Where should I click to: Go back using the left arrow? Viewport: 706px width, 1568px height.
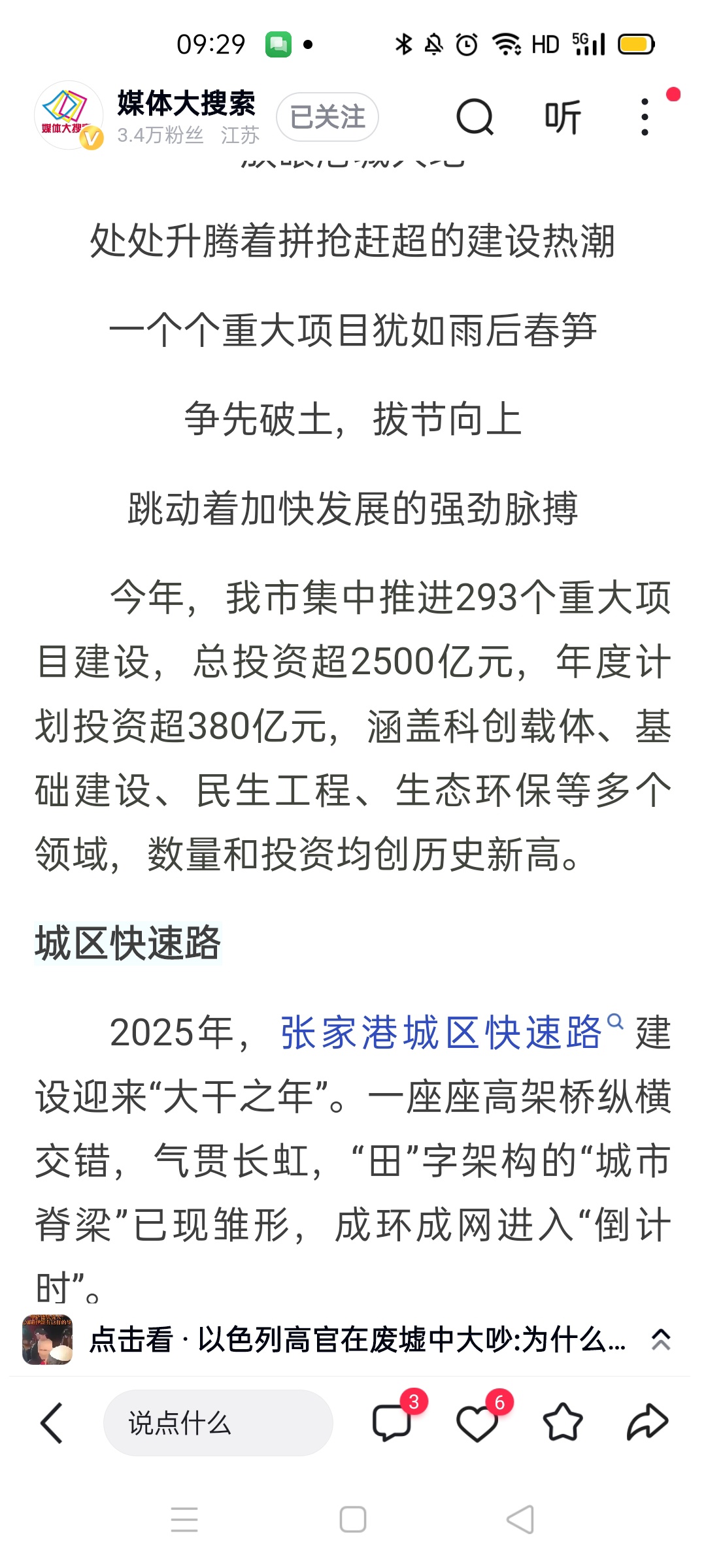[52, 1423]
